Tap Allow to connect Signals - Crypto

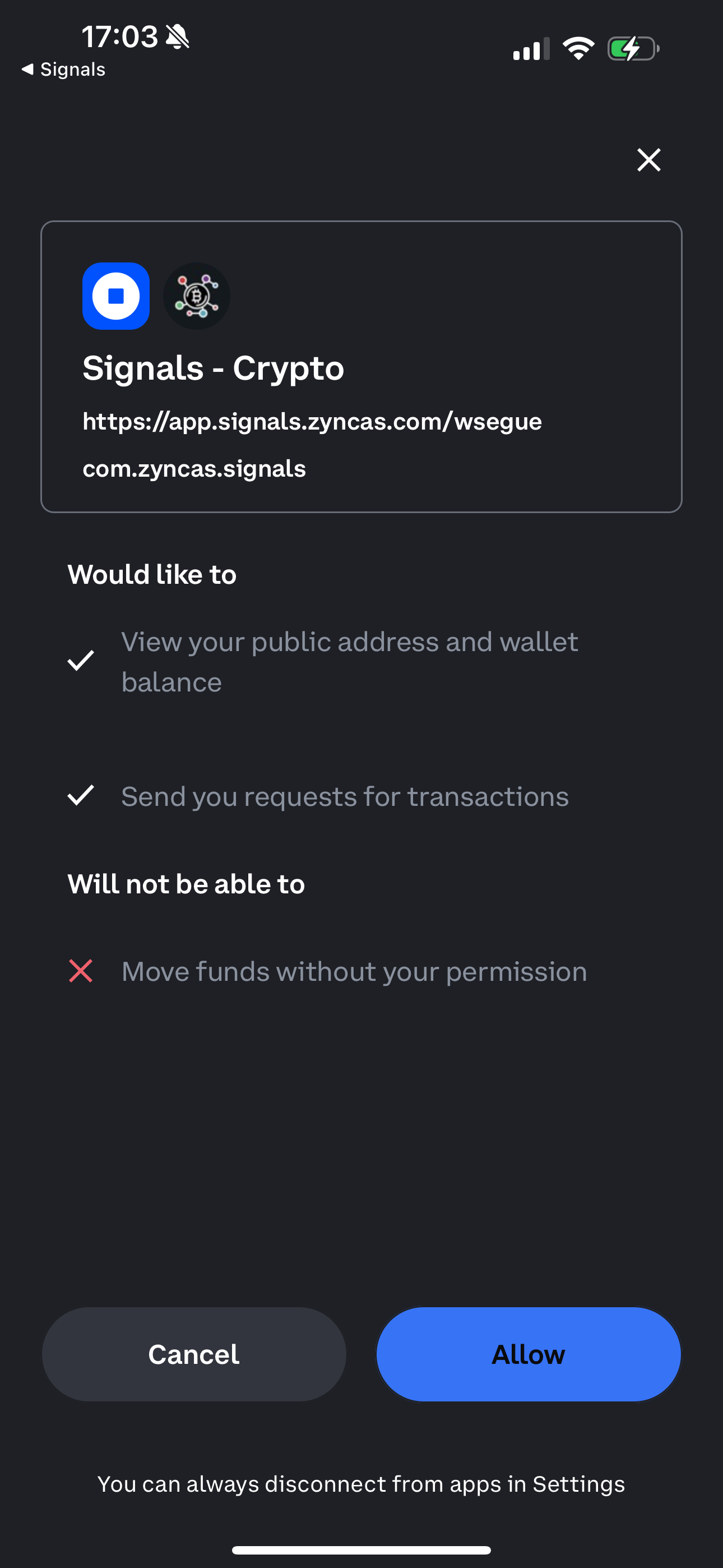click(x=529, y=1354)
